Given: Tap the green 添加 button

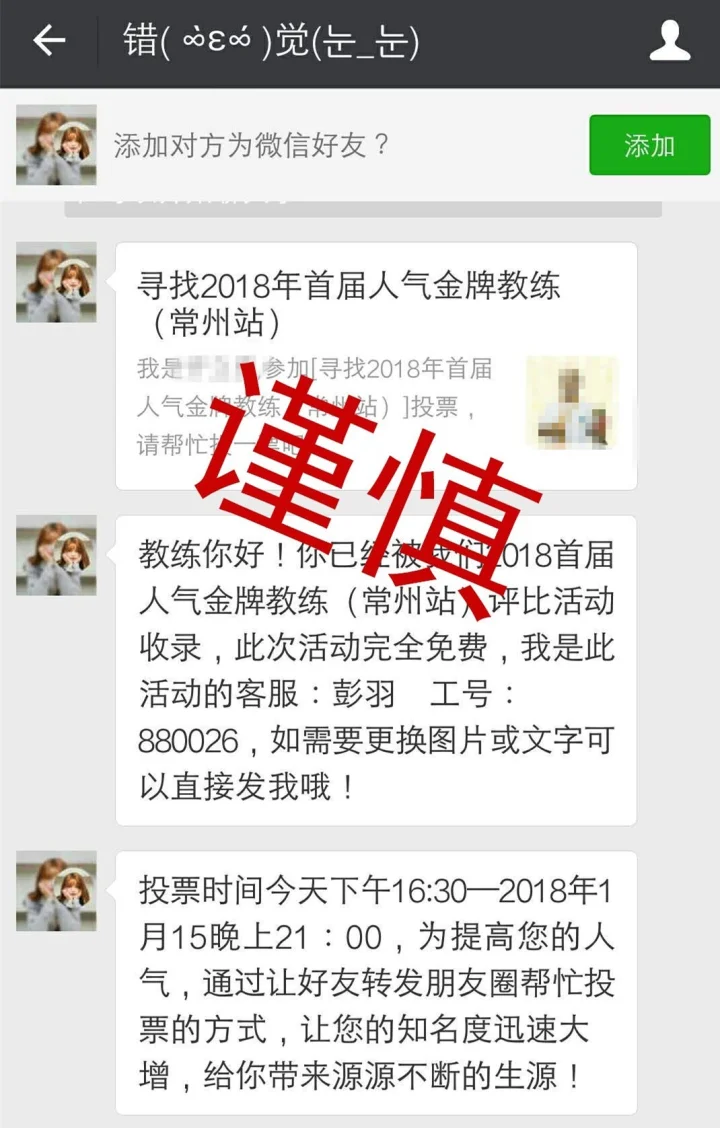Looking at the screenshot, I should 649,145.
